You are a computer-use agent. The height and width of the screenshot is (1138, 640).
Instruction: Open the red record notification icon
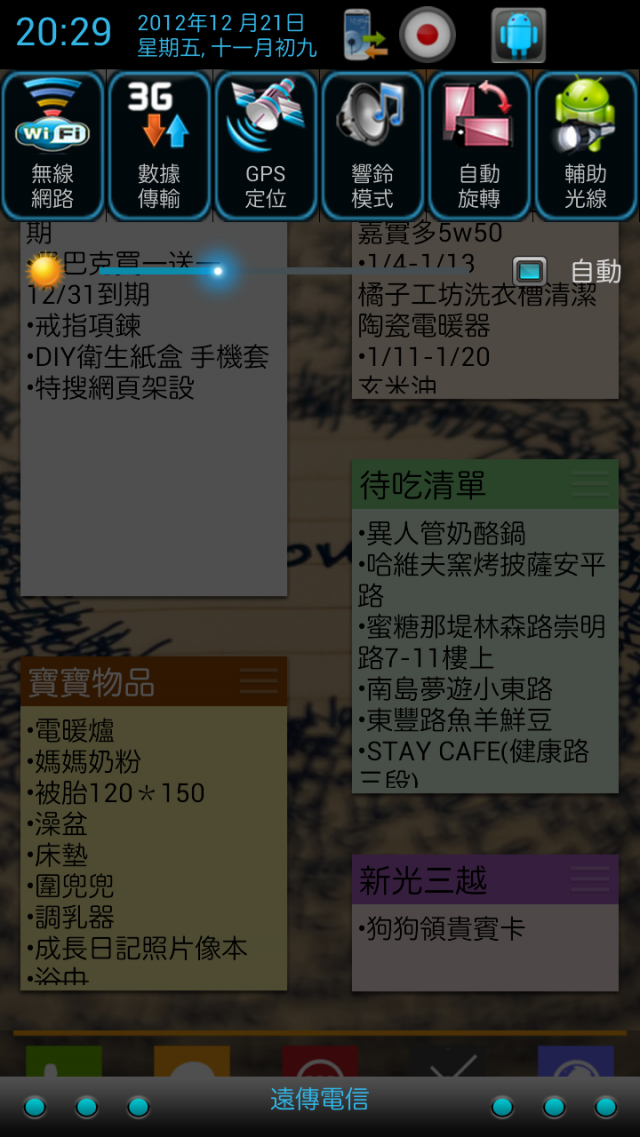click(428, 35)
